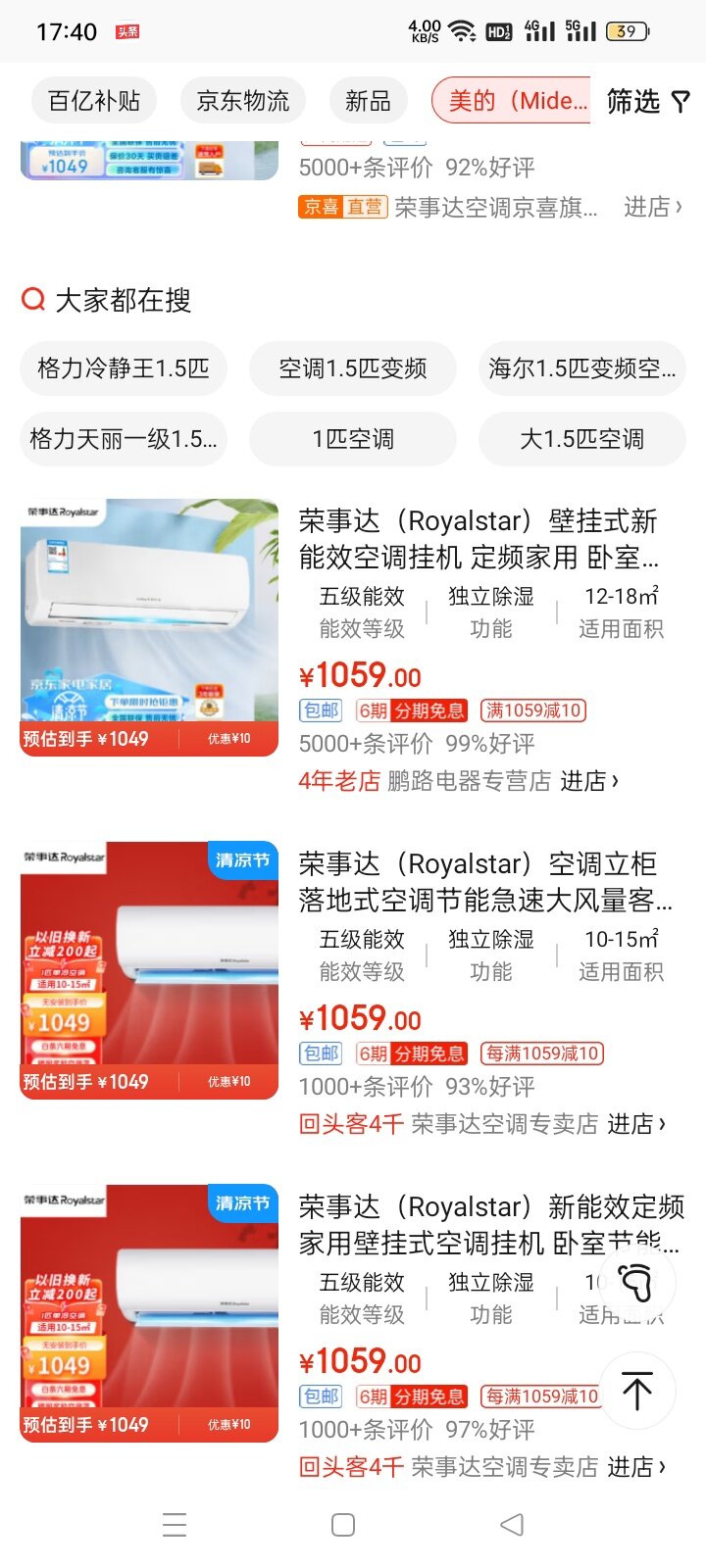Screen dimensions: 706x1568
Task: Filter by 京东物流
Action: [242, 101]
